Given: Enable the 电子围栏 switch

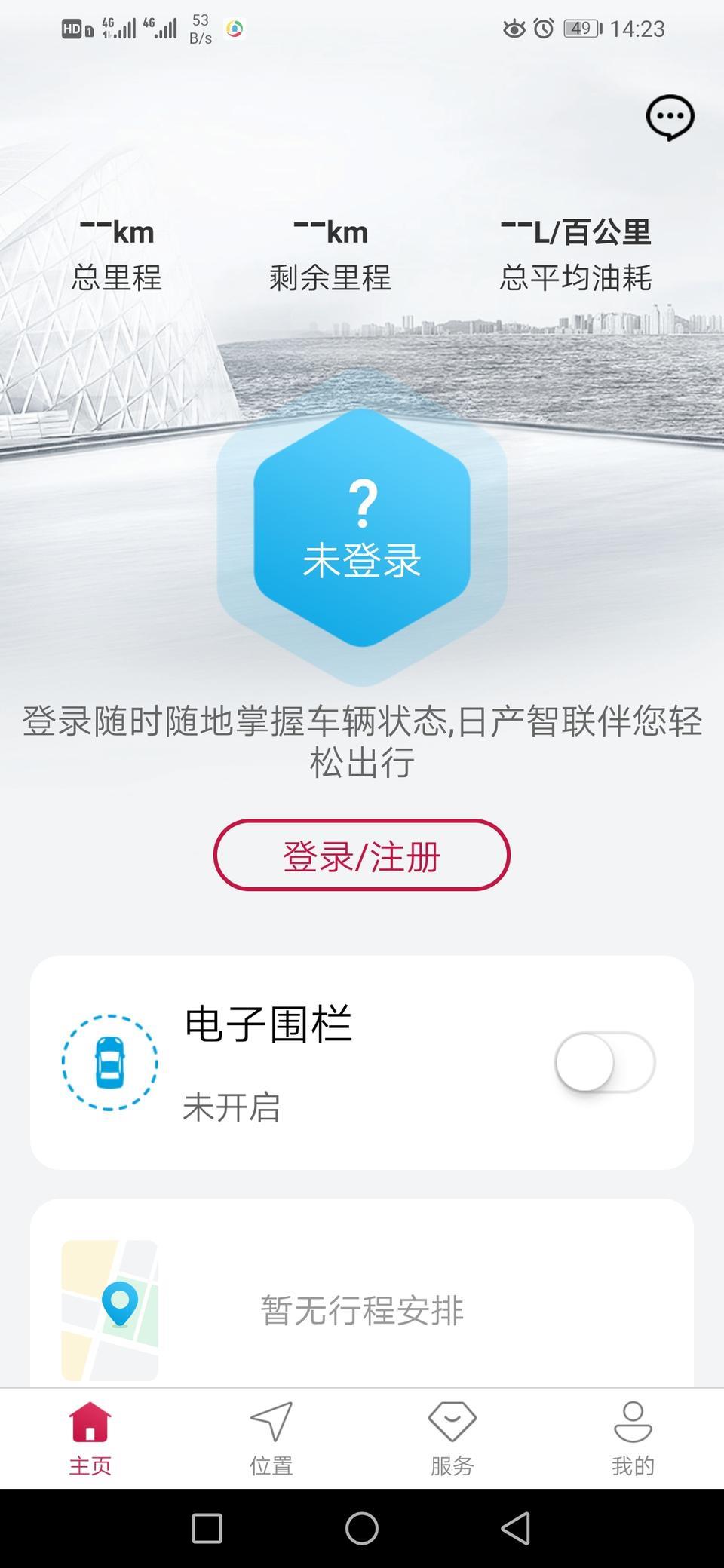Looking at the screenshot, I should point(603,1061).
